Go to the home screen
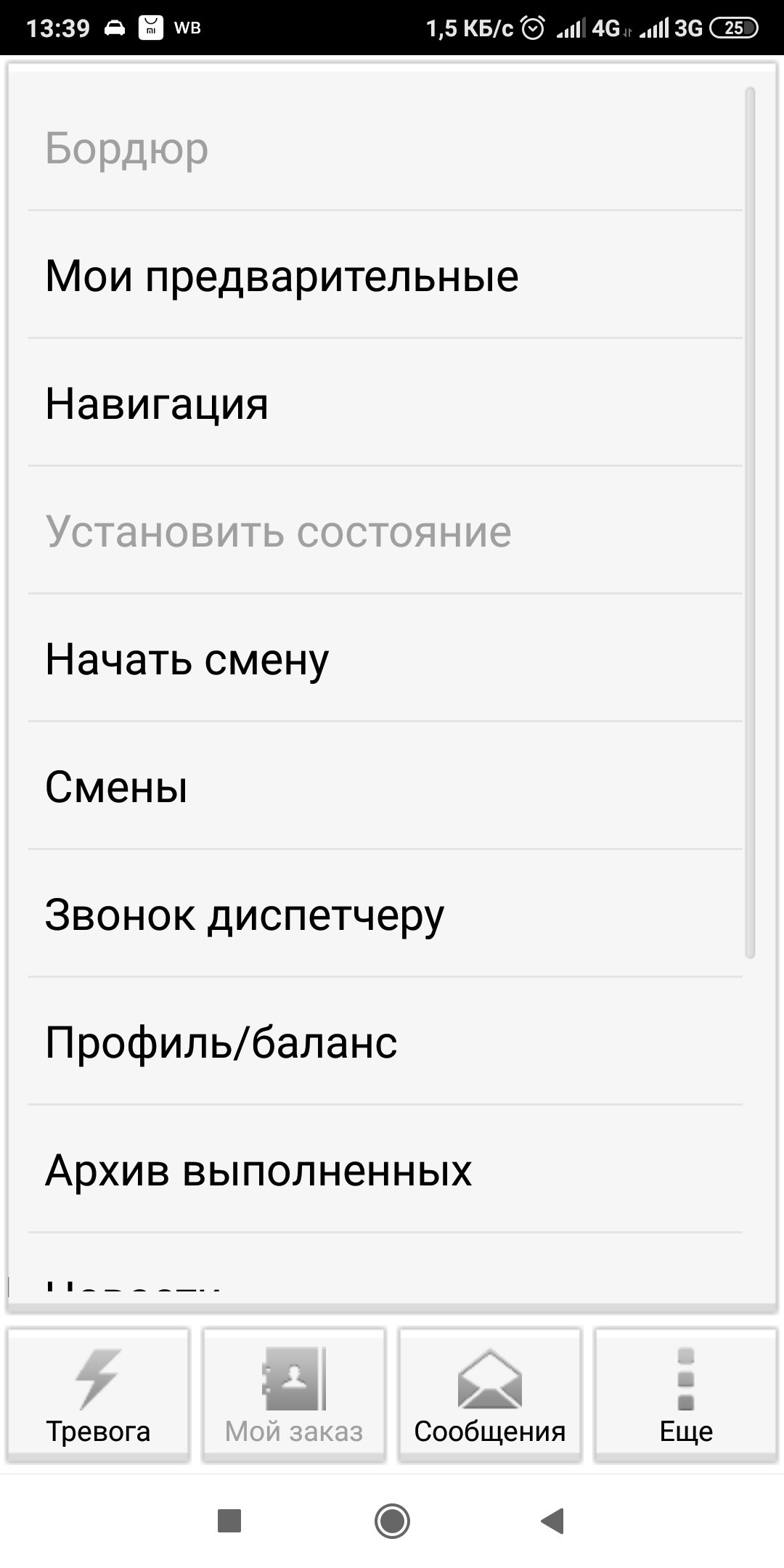This screenshot has height=1568, width=784. [x=392, y=1520]
